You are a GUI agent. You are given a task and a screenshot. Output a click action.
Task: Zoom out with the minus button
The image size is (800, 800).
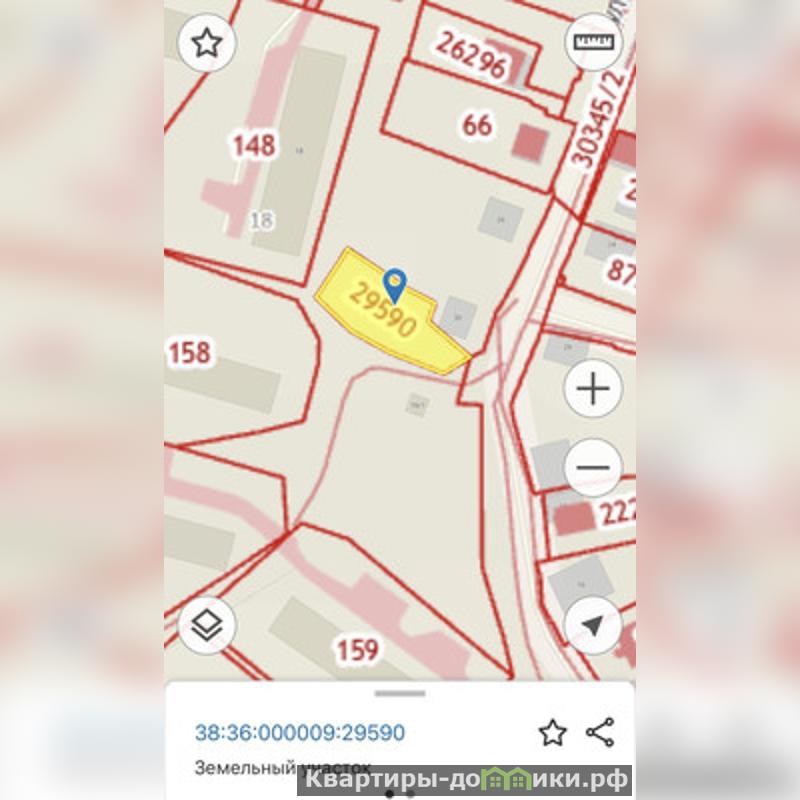pos(593,467)
